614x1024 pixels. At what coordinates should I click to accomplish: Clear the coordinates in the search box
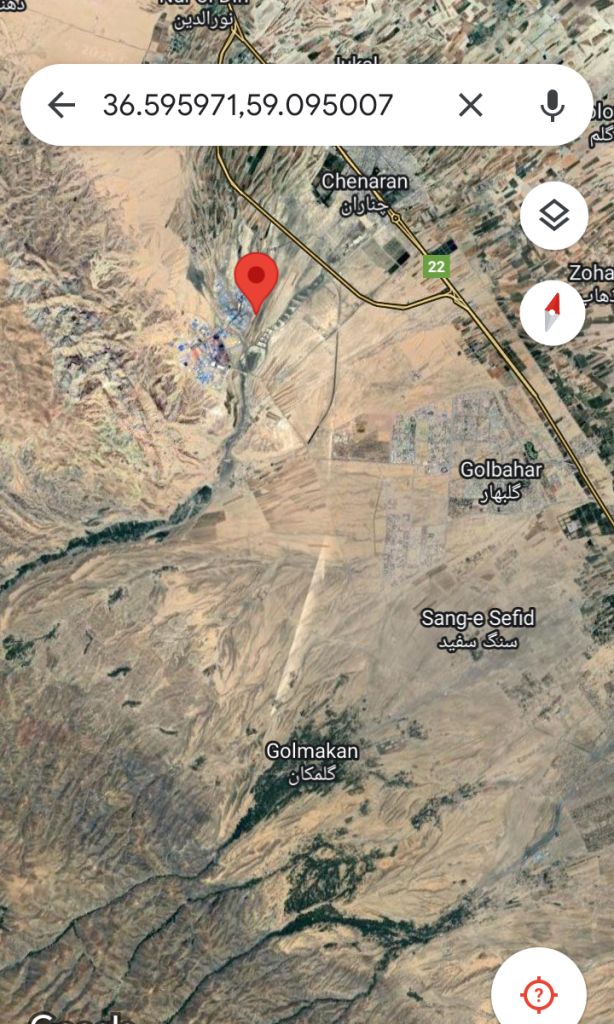point(470,105)
